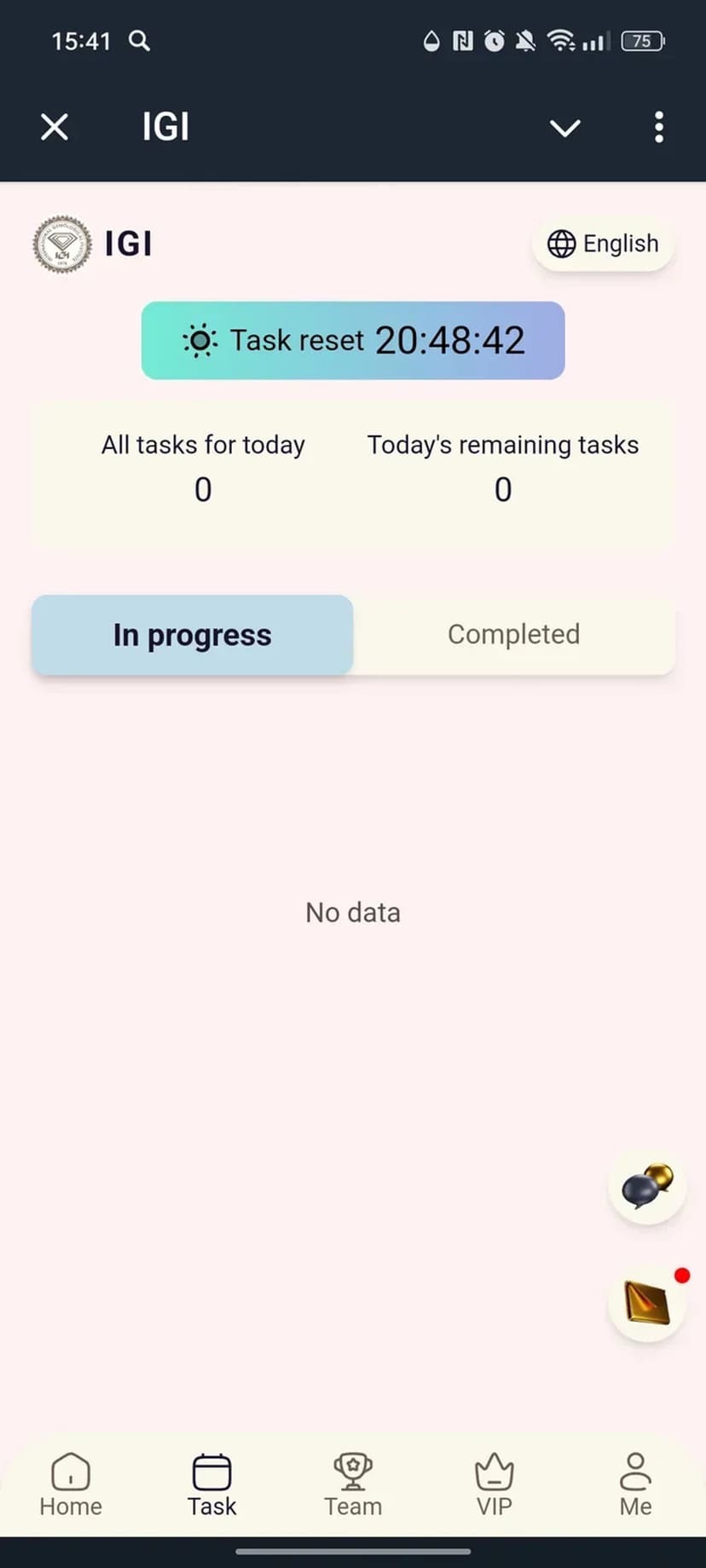Switch to the Completed tab
This screenshot has width=706, height=1568.
coord(513,635)
